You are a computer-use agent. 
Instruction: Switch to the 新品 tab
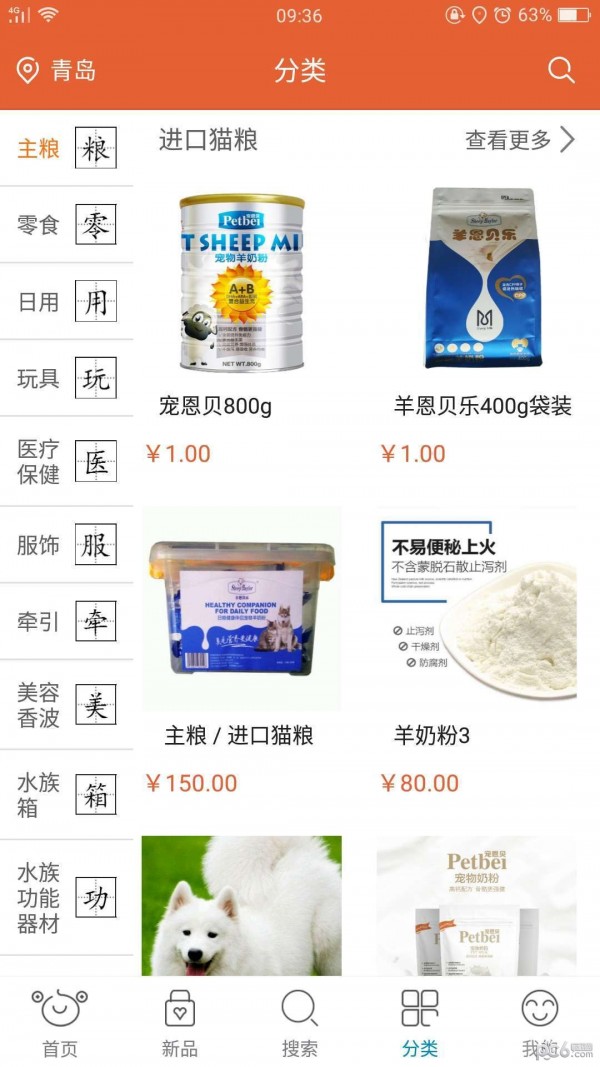tap(180, 1022)
